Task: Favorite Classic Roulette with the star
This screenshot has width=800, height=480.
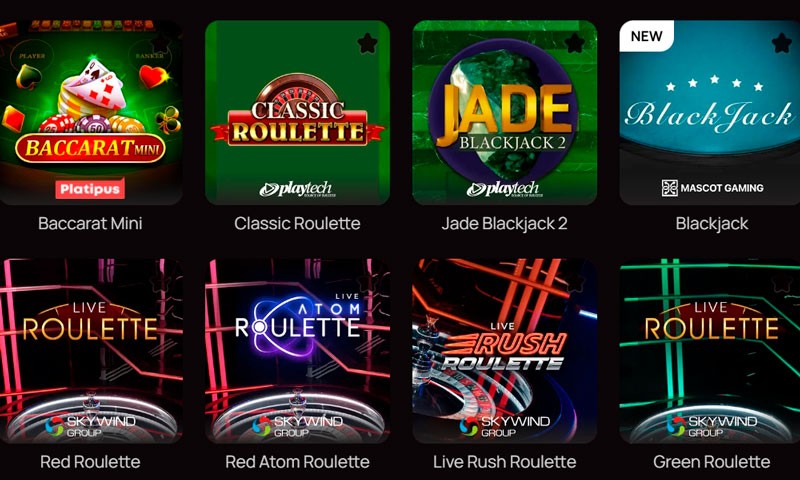Action: (x=367, y=43)
